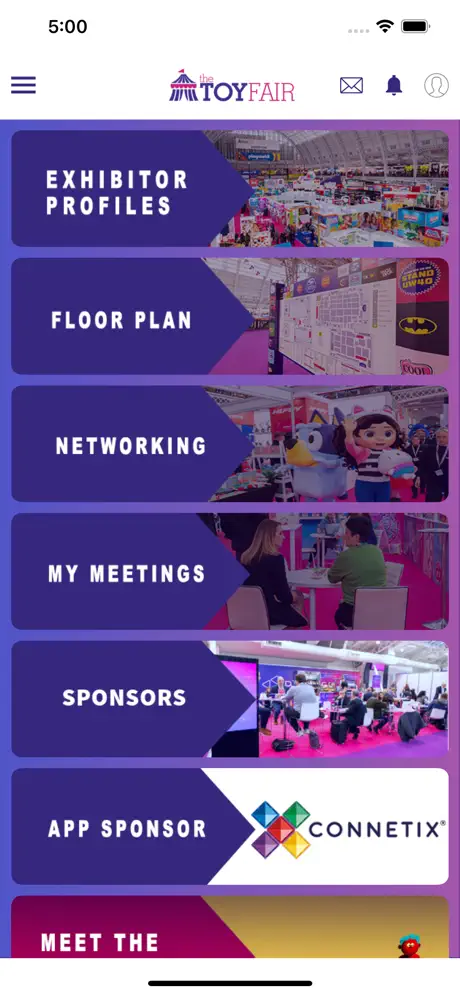This screenshot has width=460, height=995.
Task: Open the hamburger drawer menu
Action: pos(23,85)
